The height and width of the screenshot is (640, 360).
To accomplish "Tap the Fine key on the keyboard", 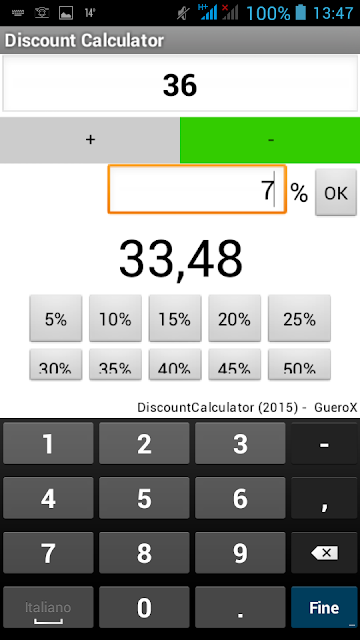I will coord(324,607).
